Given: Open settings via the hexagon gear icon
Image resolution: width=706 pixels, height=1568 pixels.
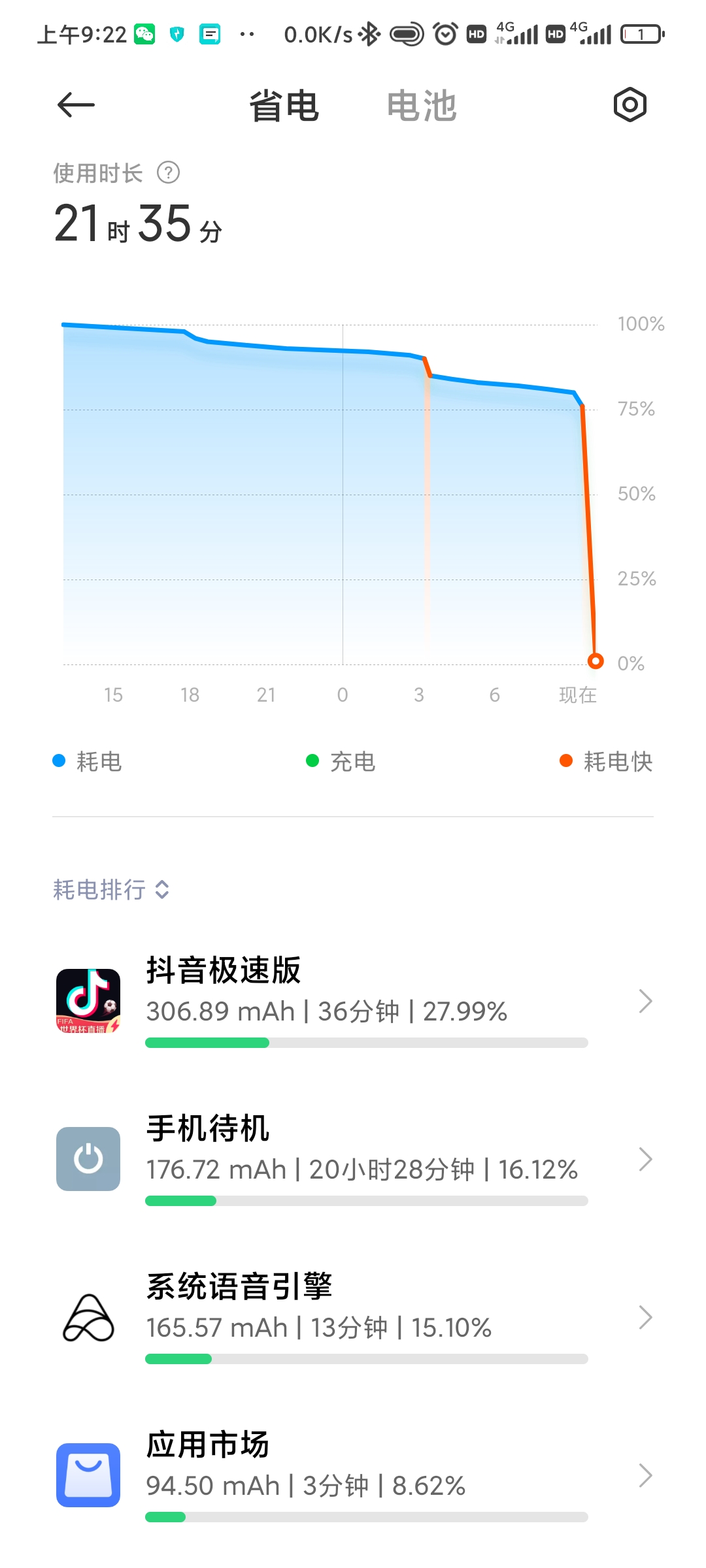Looking at the screenshot, I should click(630, 105).
